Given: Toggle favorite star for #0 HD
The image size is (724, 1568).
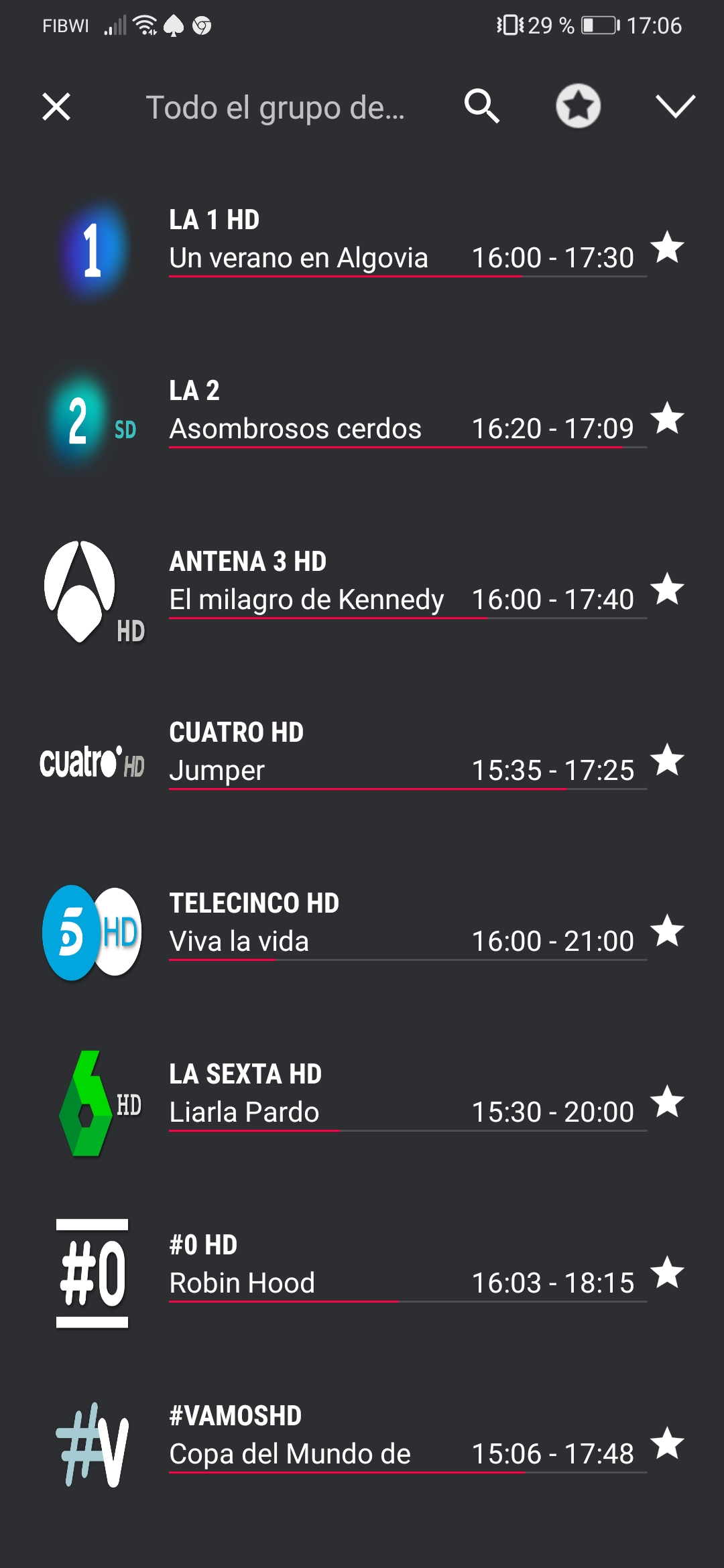Looking at the screenshot, I should coord(668,1272).
